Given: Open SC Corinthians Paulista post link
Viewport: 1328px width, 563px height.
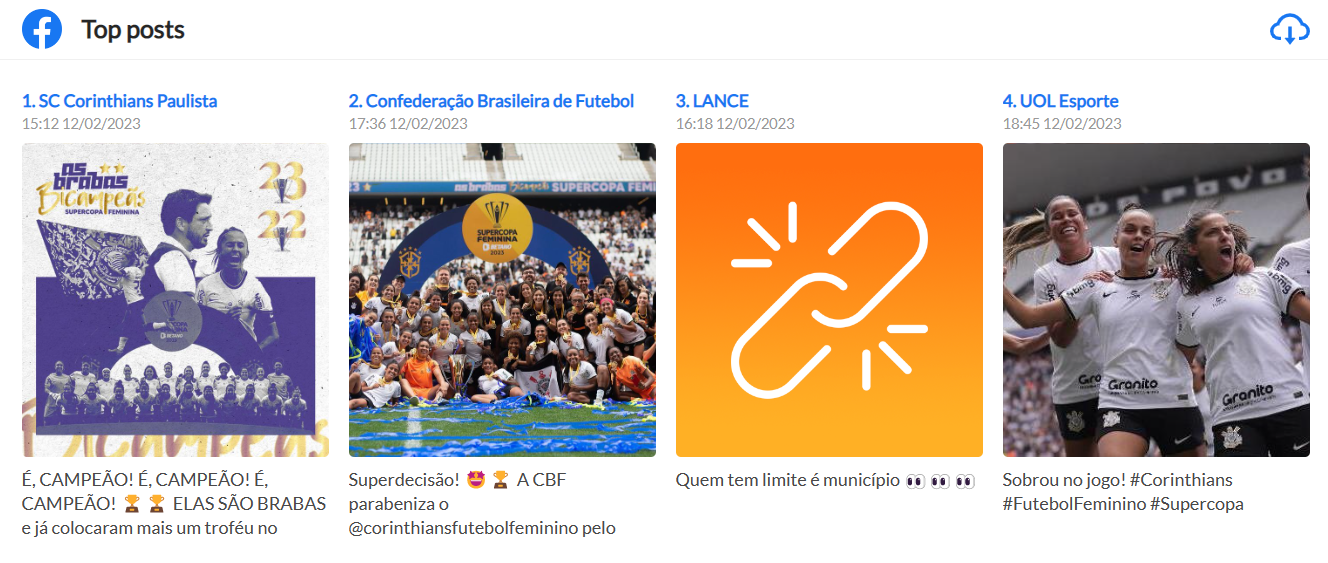Looking at the screenshot, I should 119,101.
